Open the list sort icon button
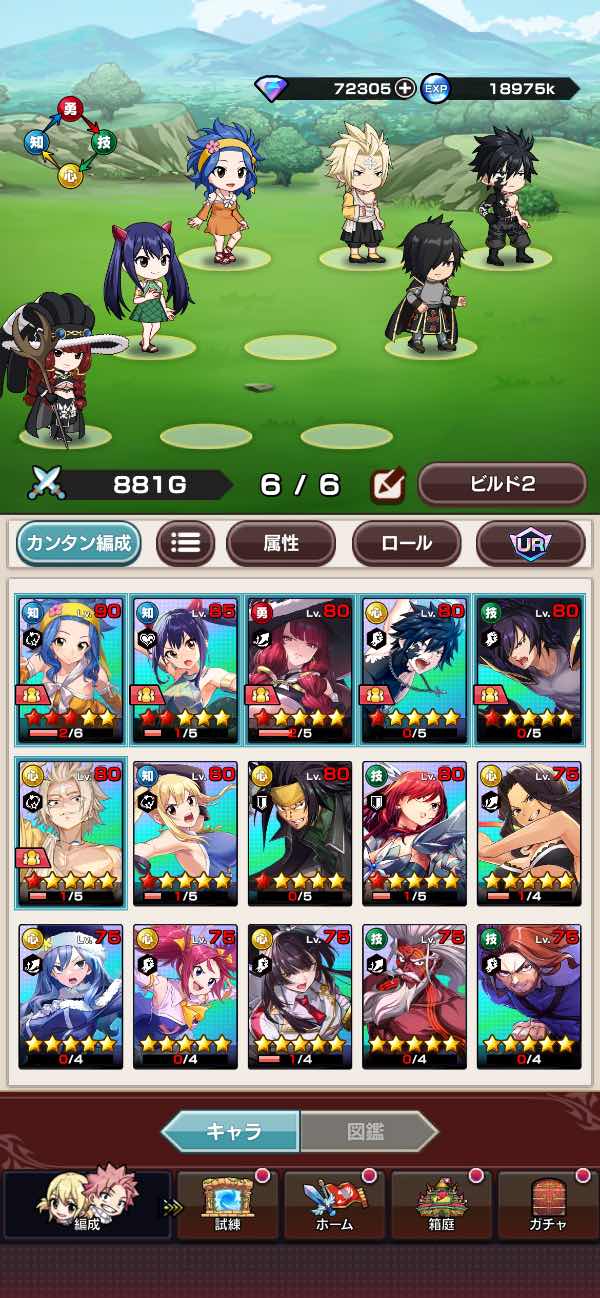 (185, 544)
